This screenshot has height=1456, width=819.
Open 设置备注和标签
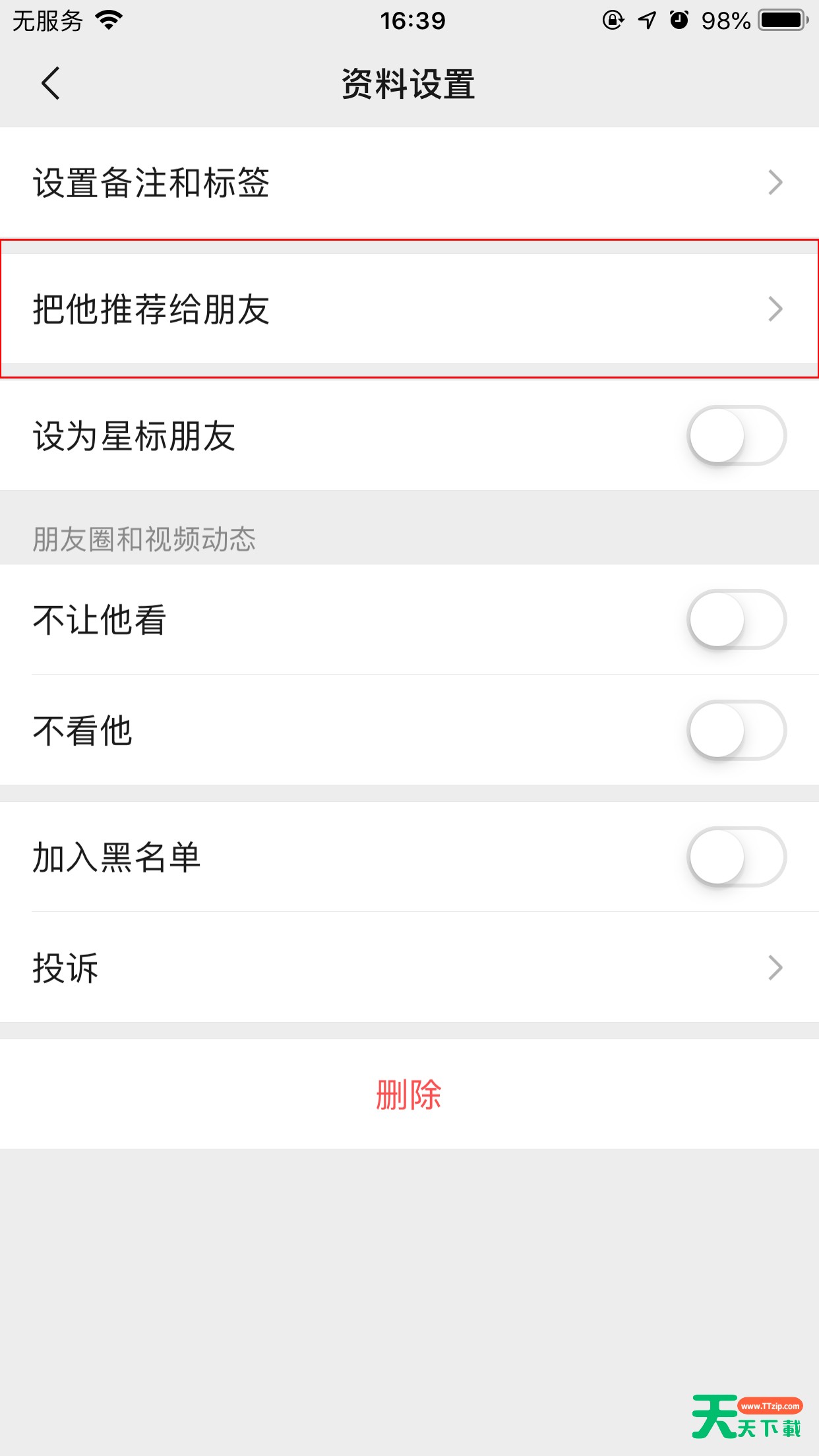coord(409,183)
